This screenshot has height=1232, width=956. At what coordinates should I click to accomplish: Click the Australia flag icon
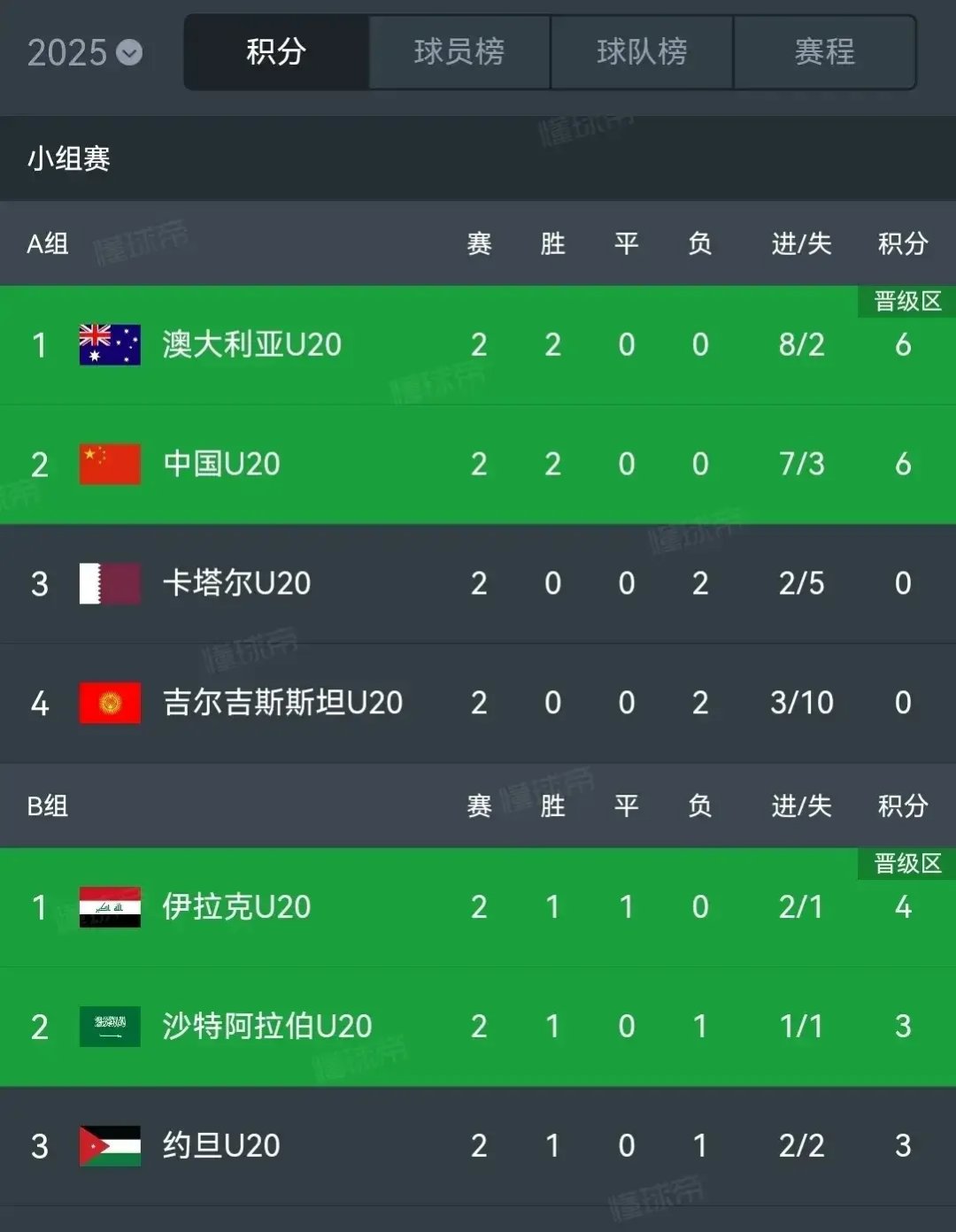[109, 345]
